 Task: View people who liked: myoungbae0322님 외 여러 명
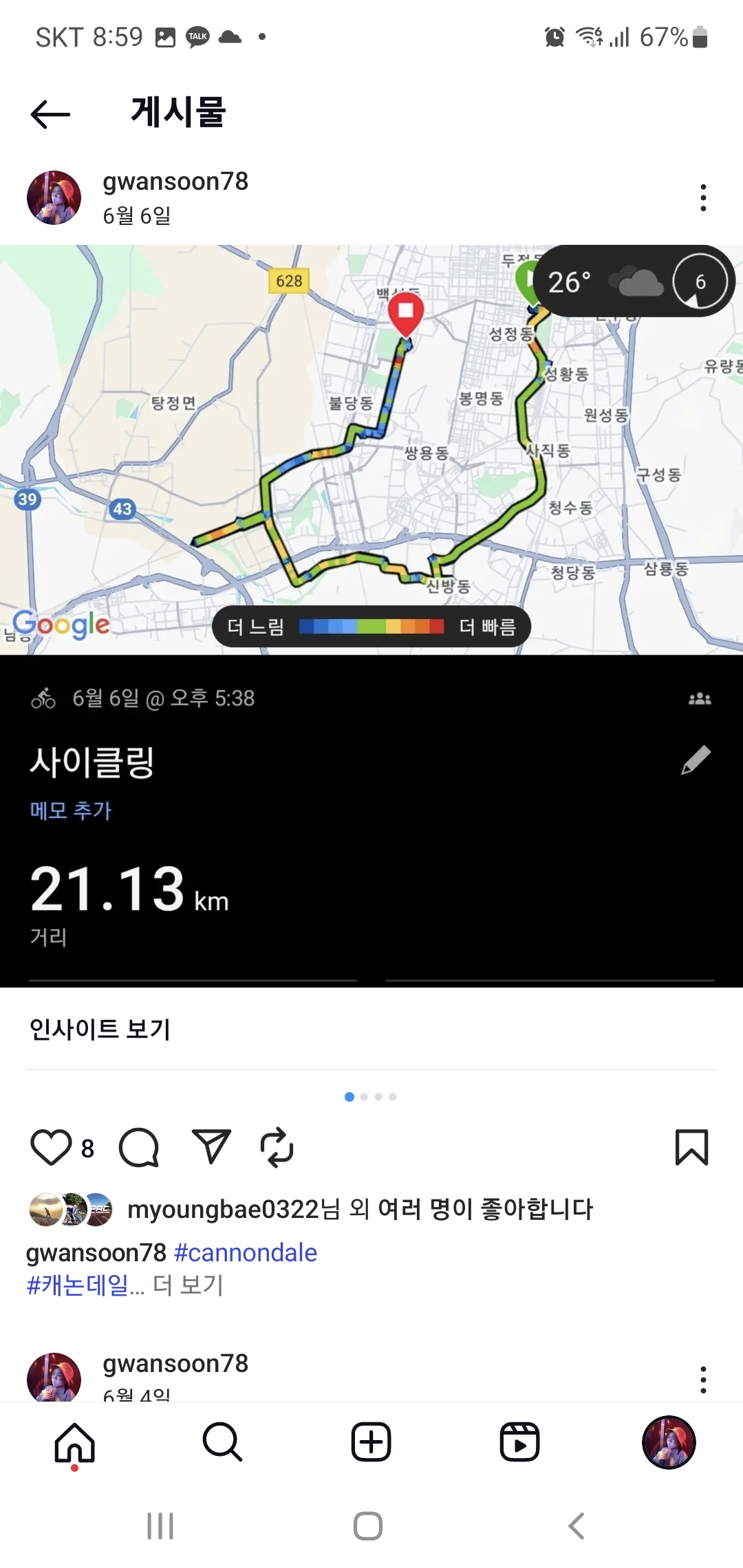[x=360, y=1209]
